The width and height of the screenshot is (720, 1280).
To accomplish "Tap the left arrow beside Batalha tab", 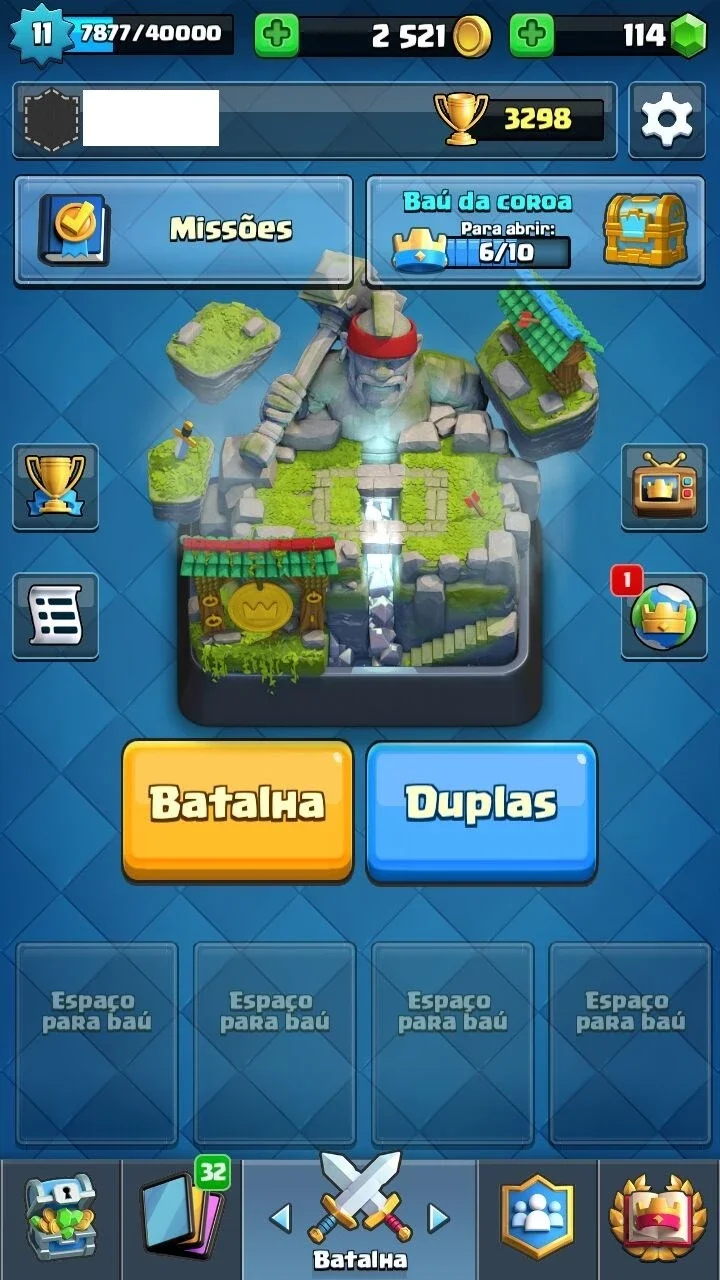I will click(281, 1217).
